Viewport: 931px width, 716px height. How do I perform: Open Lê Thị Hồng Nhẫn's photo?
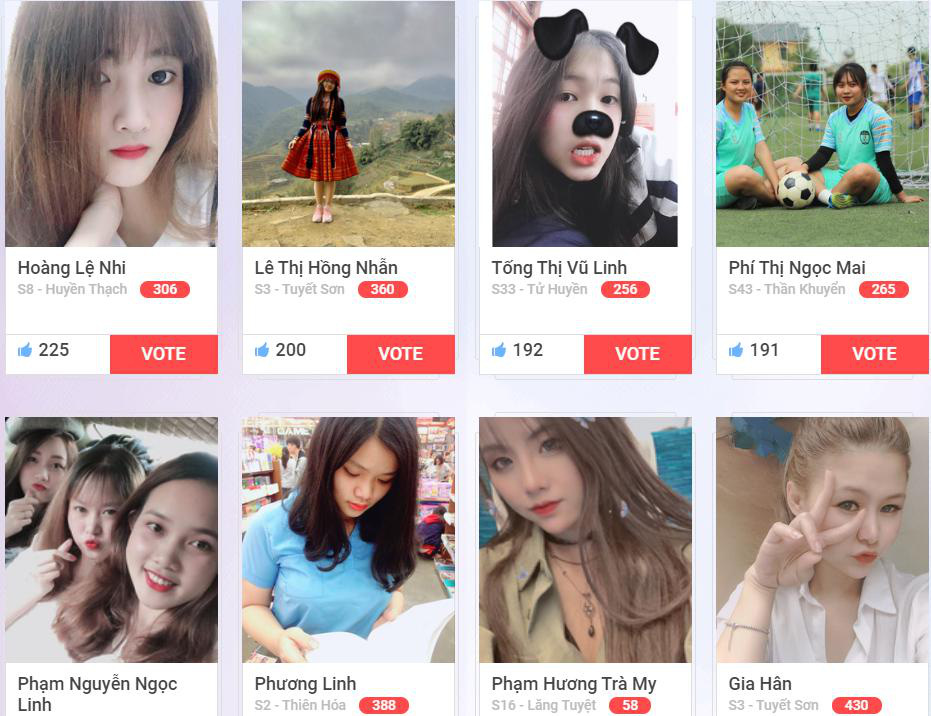348,124
